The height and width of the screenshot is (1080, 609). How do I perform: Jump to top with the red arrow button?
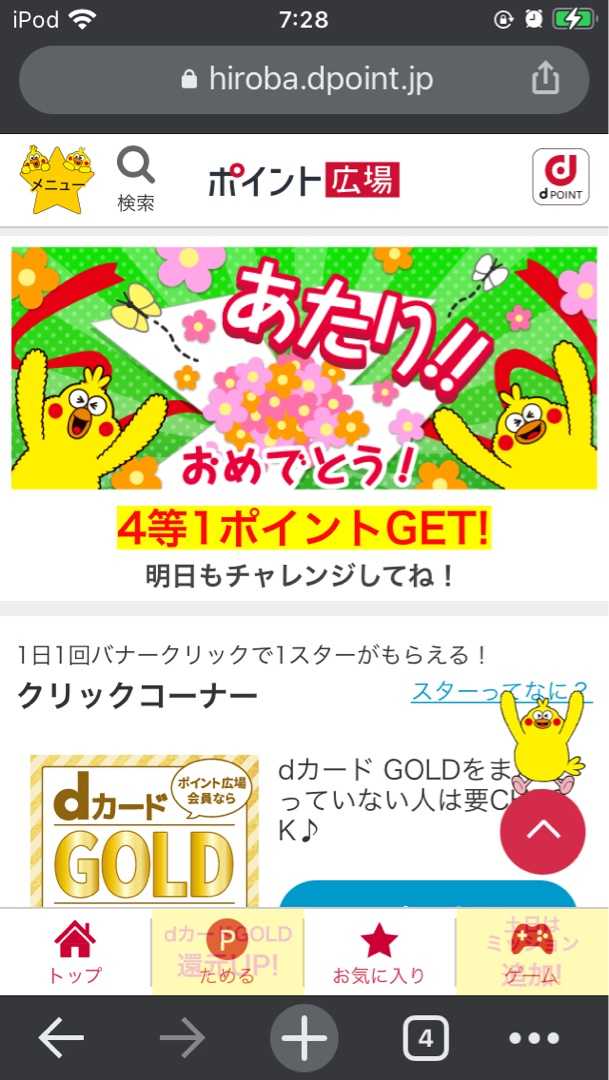pos(542,831)
